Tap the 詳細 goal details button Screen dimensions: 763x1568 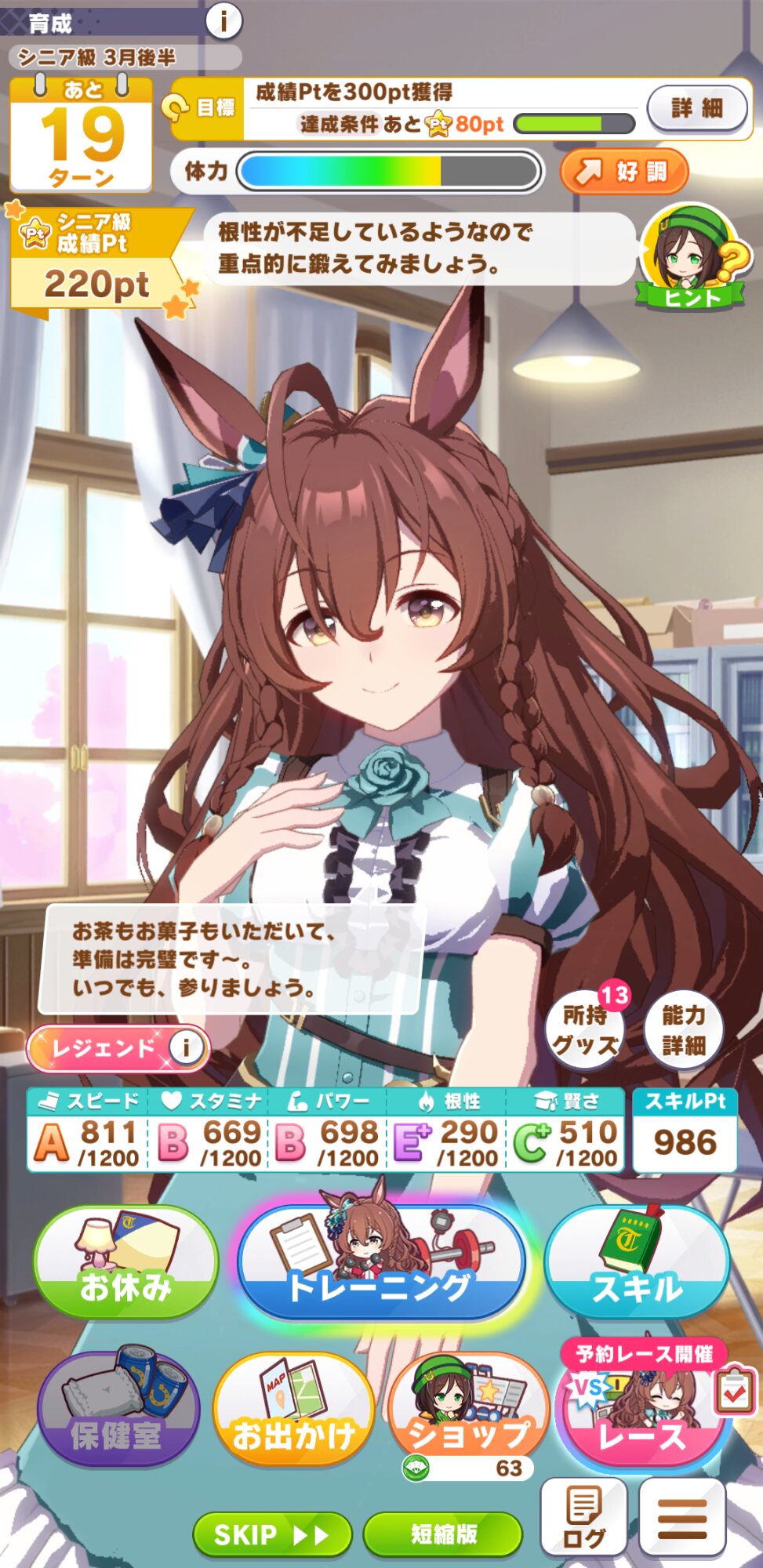[x=697, y=108]
